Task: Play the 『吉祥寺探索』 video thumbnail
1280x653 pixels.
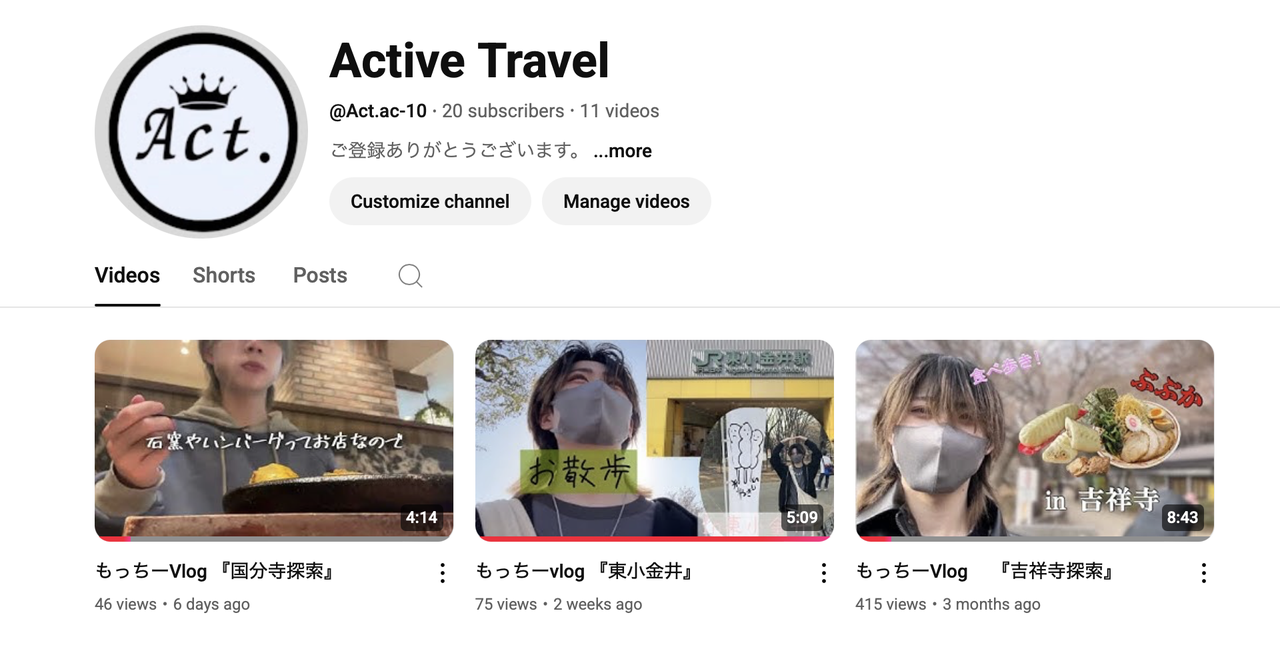Action: click(x=1035, y=439)
